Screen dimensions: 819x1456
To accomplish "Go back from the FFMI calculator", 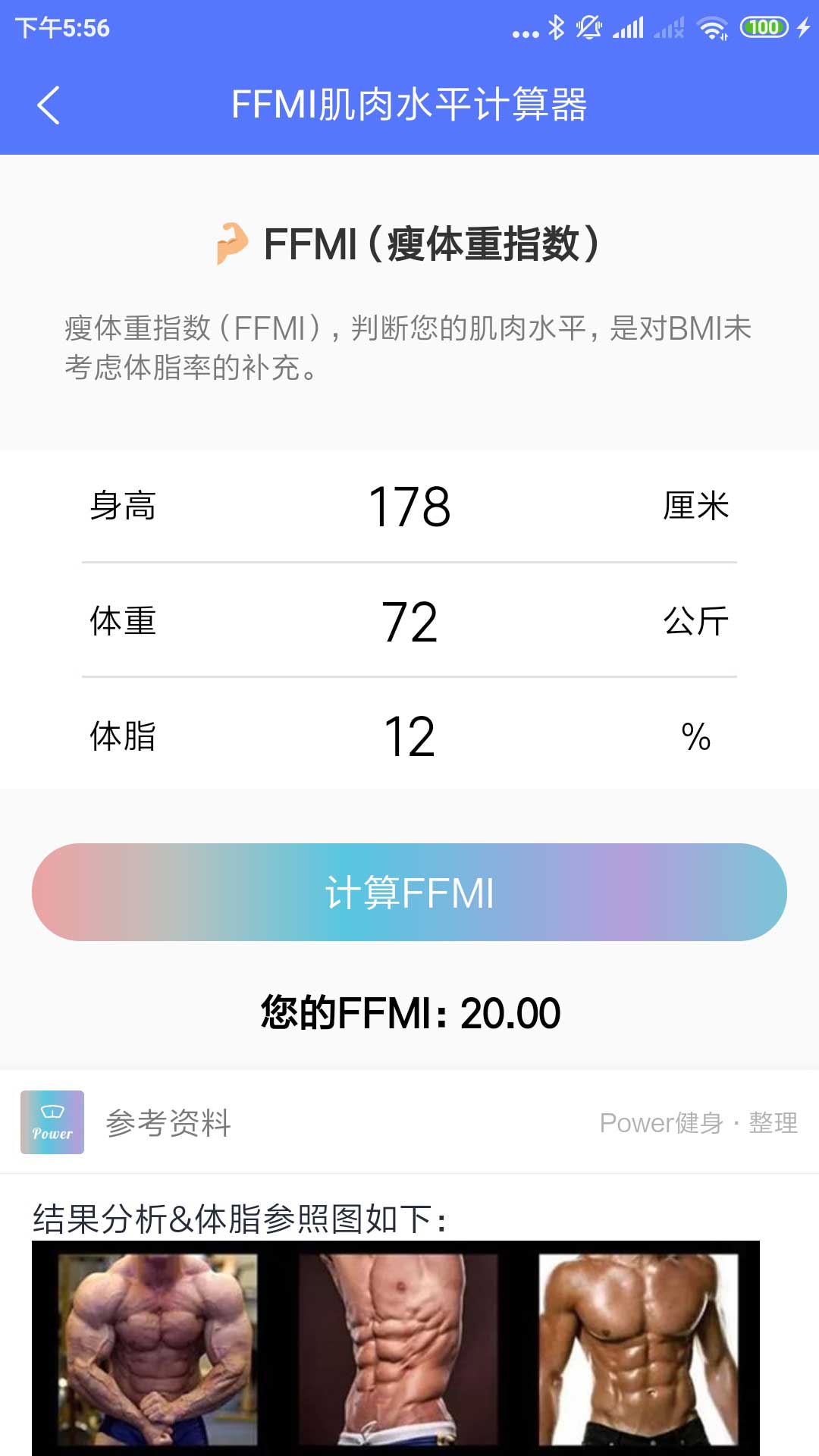I will 49,105.
